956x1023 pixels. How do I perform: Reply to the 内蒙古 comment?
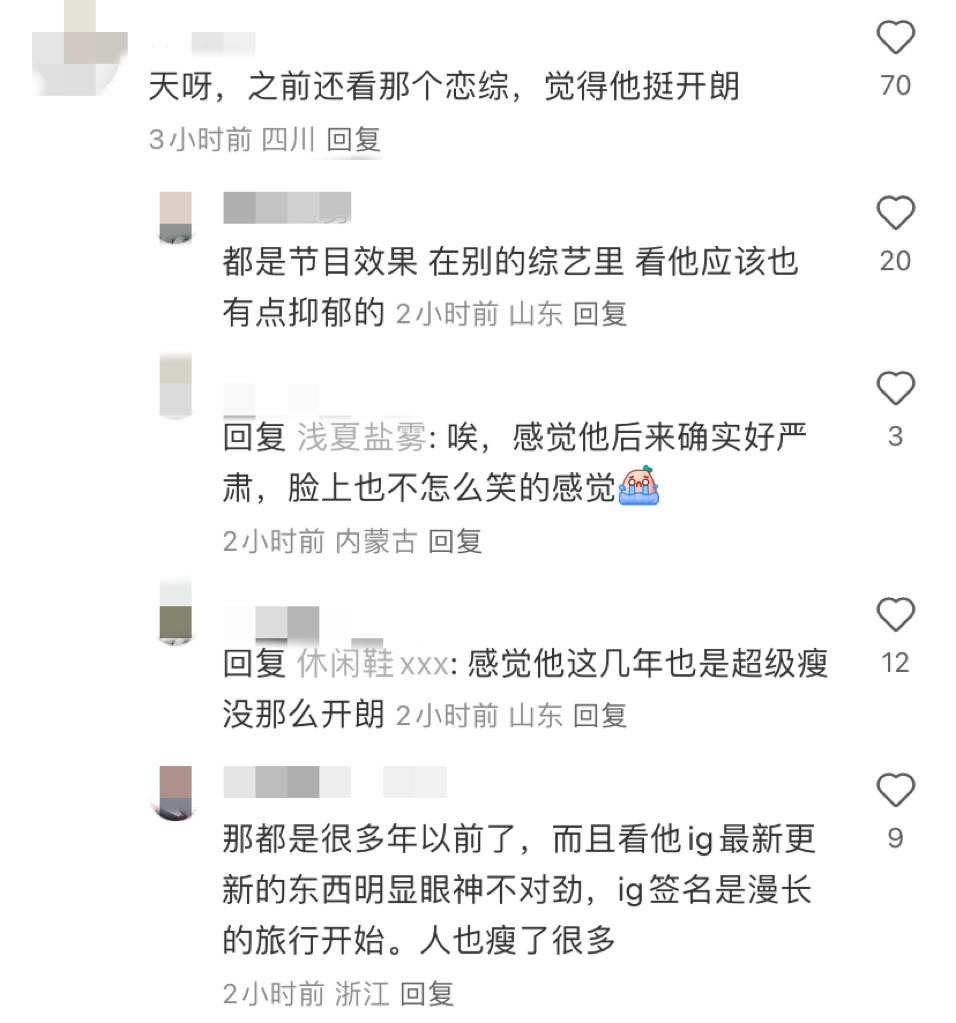(455, 541)
